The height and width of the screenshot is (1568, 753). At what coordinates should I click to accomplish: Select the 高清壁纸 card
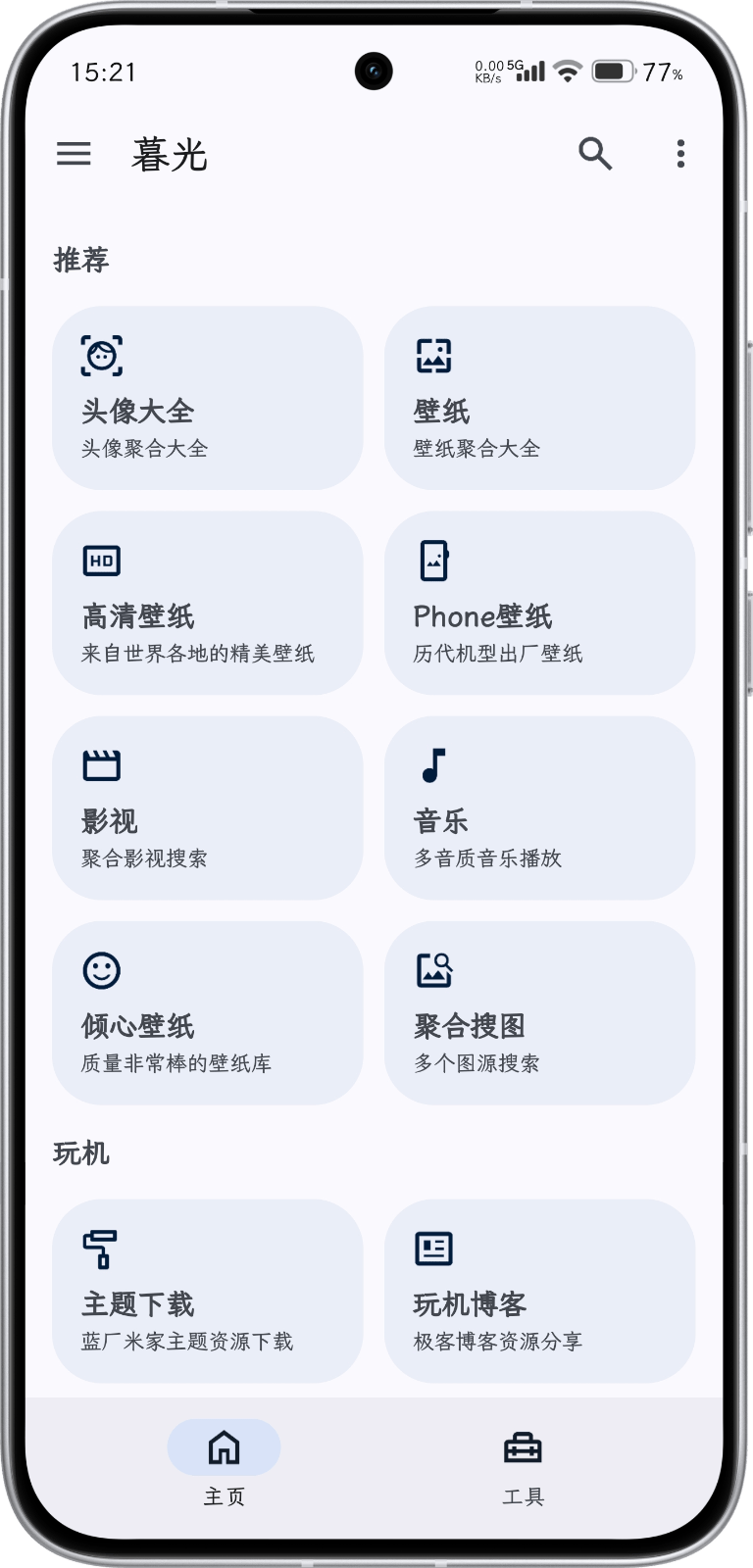[208, 603]
